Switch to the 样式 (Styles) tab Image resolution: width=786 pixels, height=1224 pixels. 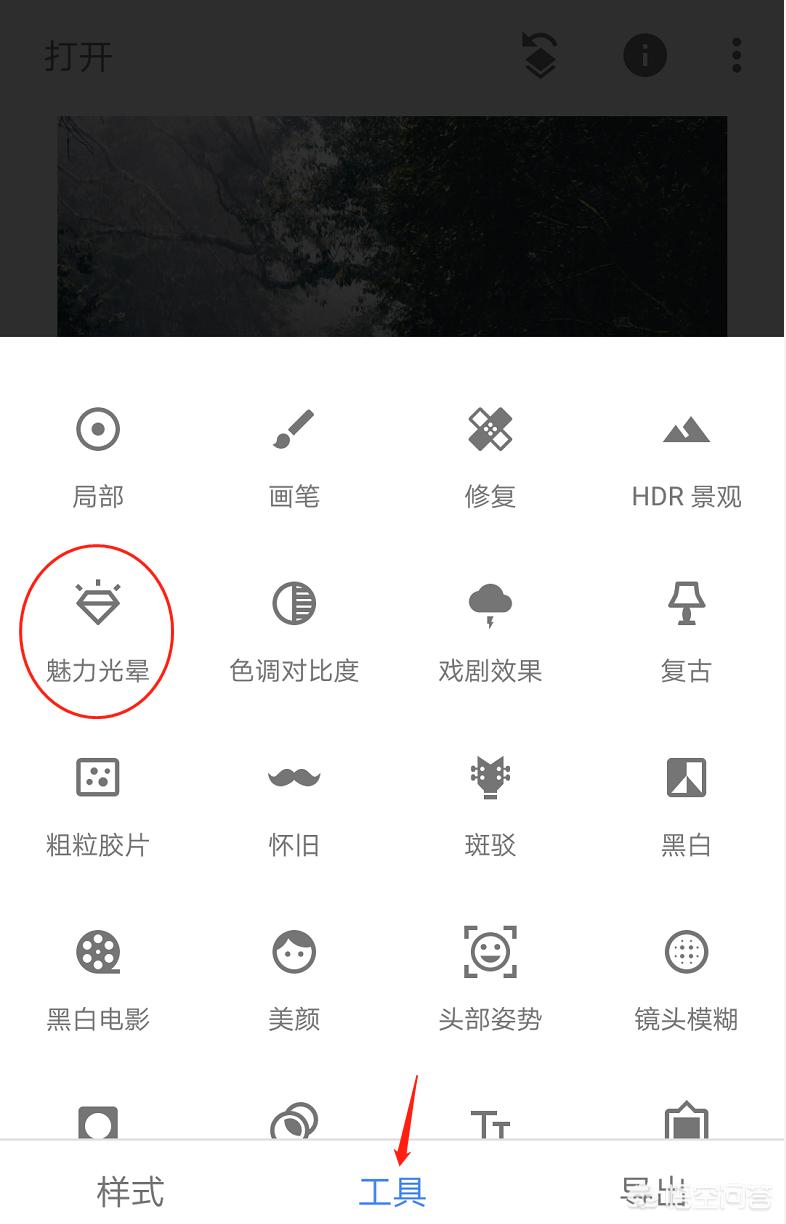pyautogui.click(x=128, y=1192)
